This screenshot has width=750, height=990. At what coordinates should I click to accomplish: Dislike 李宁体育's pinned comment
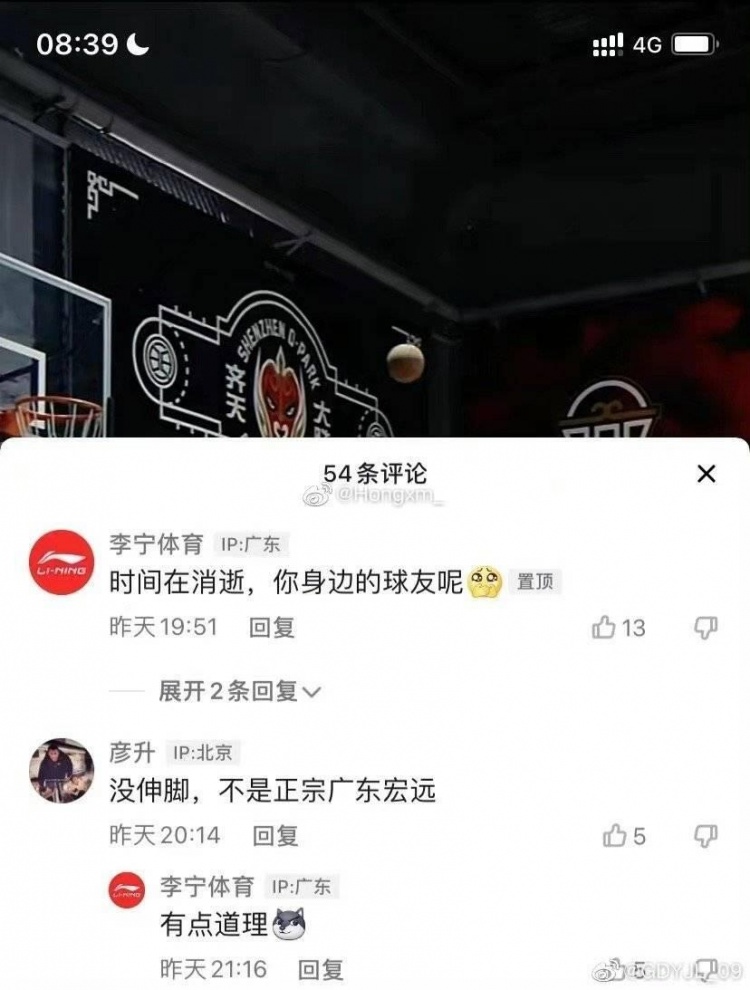[x=706, y=628]
